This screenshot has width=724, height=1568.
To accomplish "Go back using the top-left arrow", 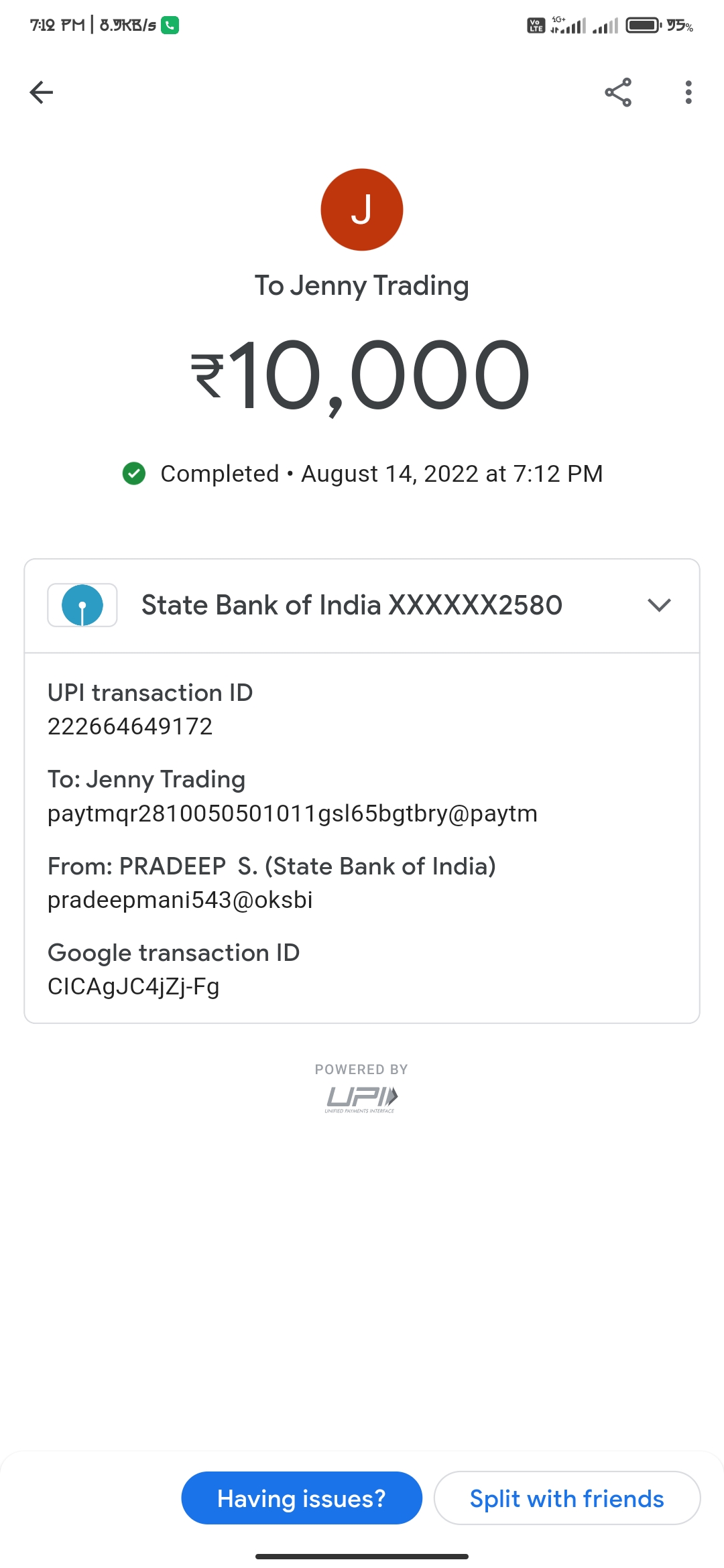I will coord(42,92).
